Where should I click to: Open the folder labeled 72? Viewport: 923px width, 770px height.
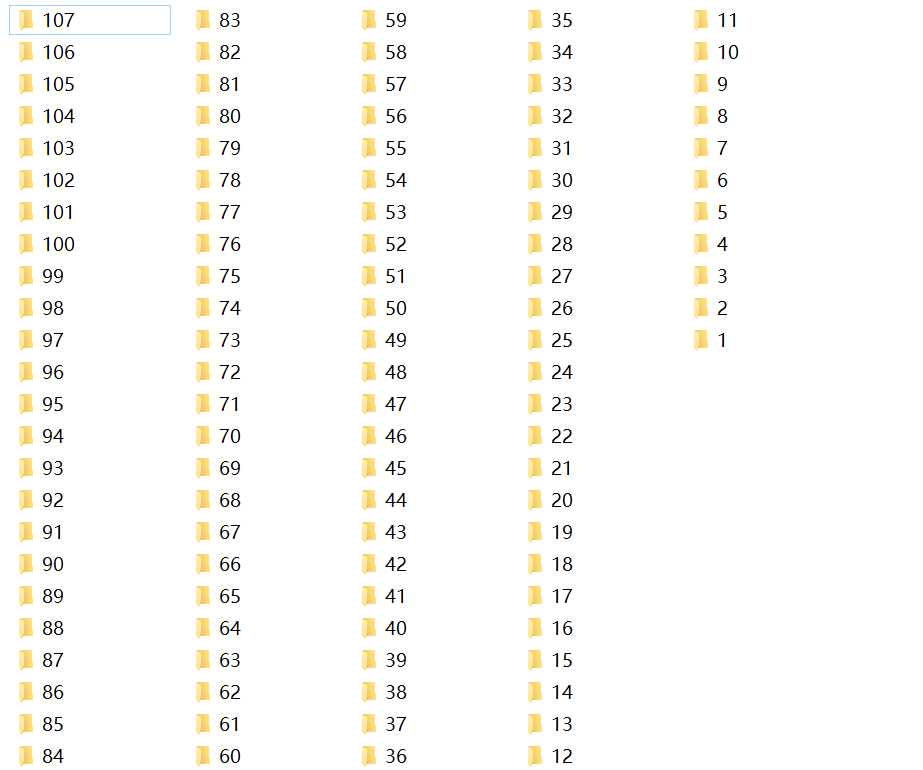[x=229, y=372]
